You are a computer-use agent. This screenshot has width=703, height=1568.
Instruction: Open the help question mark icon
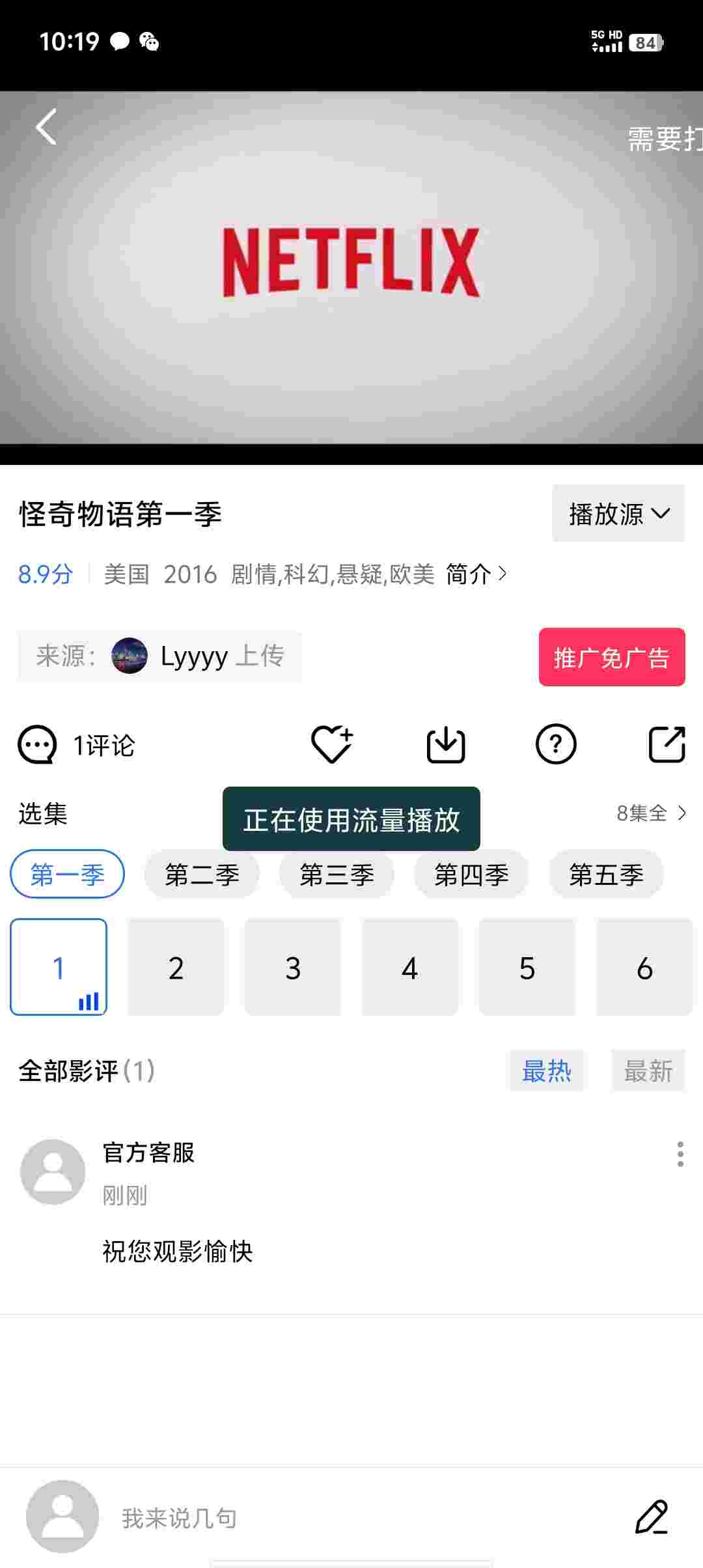point(555,744)
